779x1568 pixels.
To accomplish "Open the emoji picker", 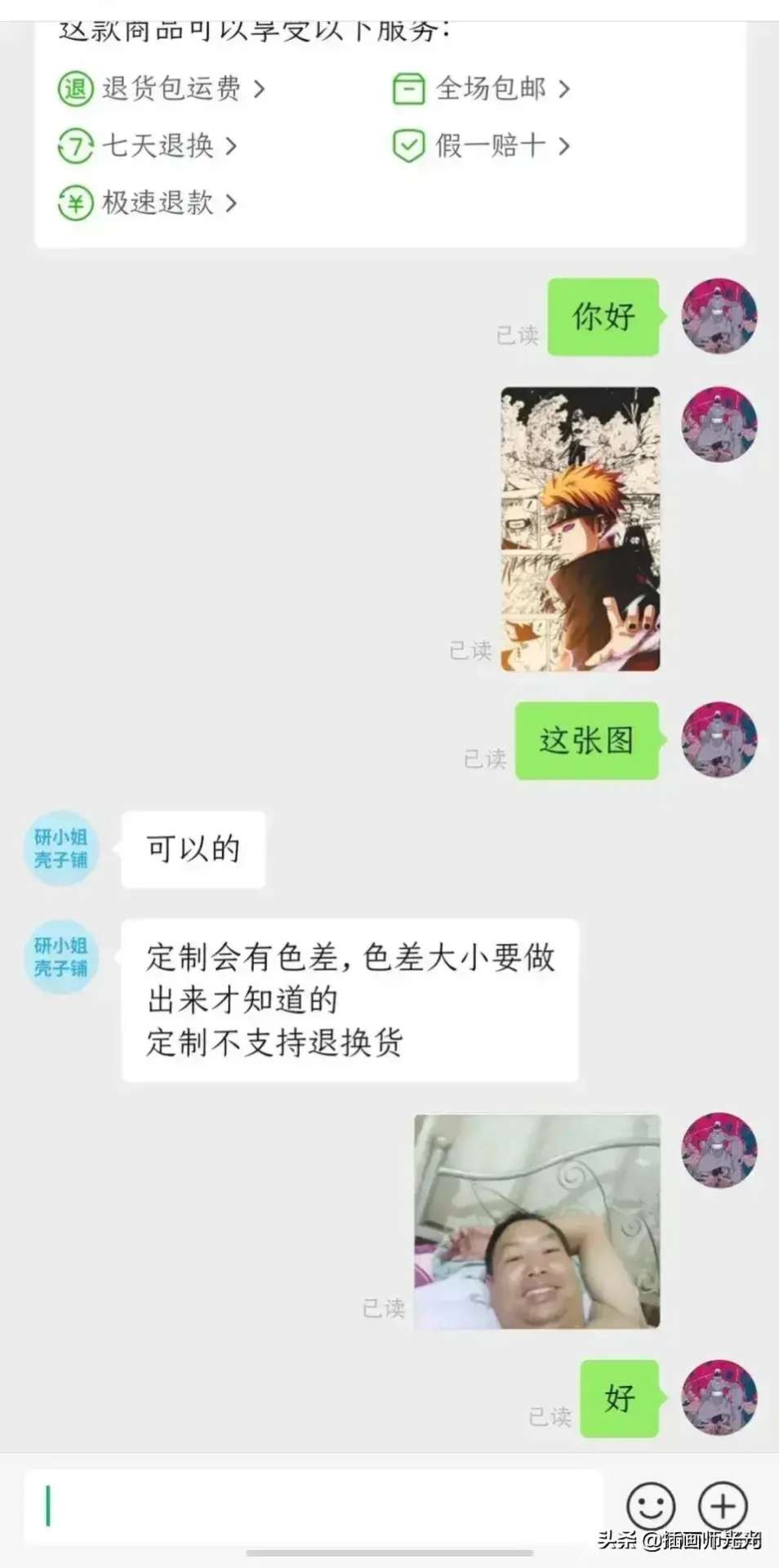I will pos(650,1505).
